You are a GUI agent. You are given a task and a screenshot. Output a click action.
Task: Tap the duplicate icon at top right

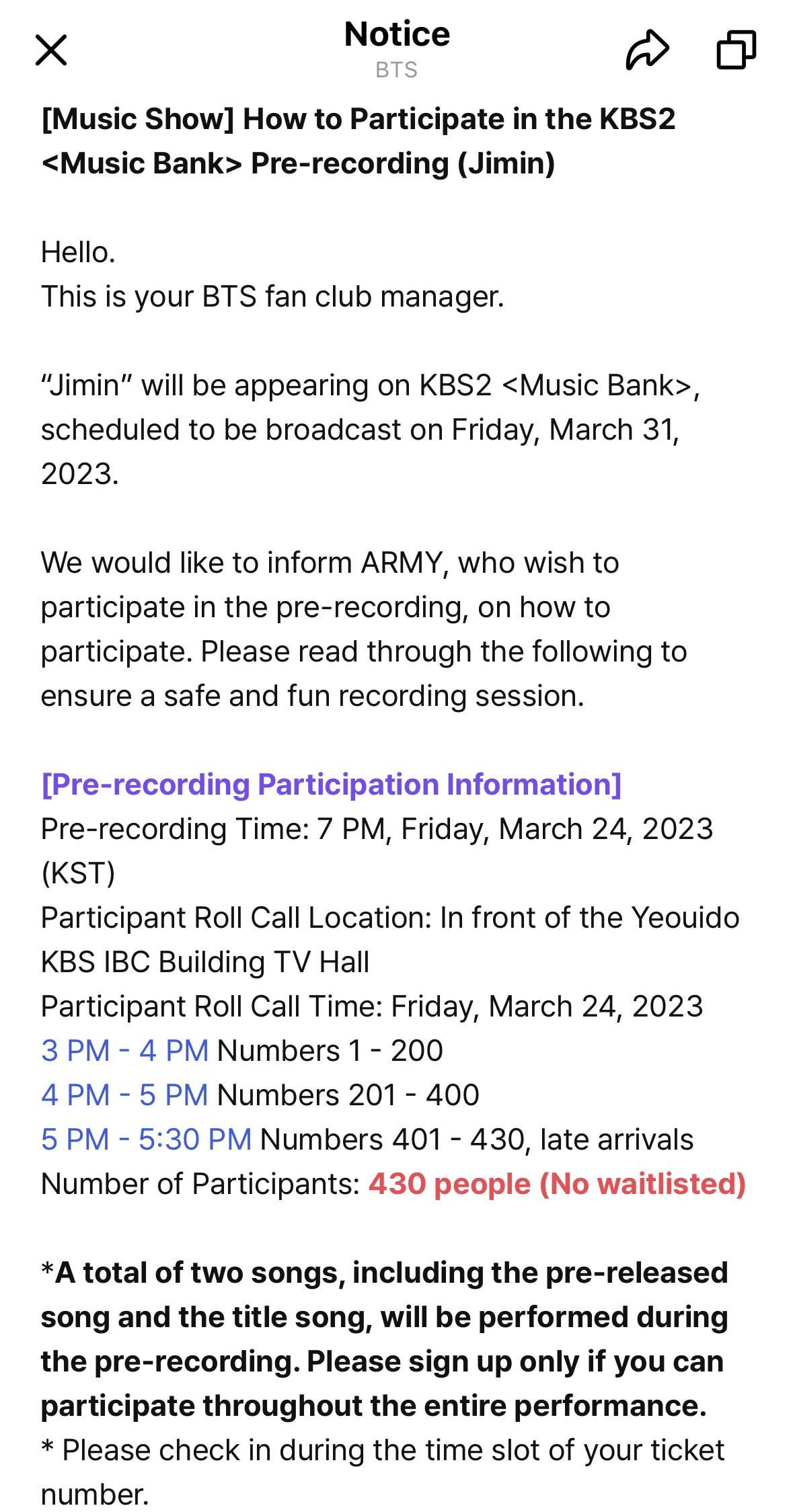(x=735, y=48)
